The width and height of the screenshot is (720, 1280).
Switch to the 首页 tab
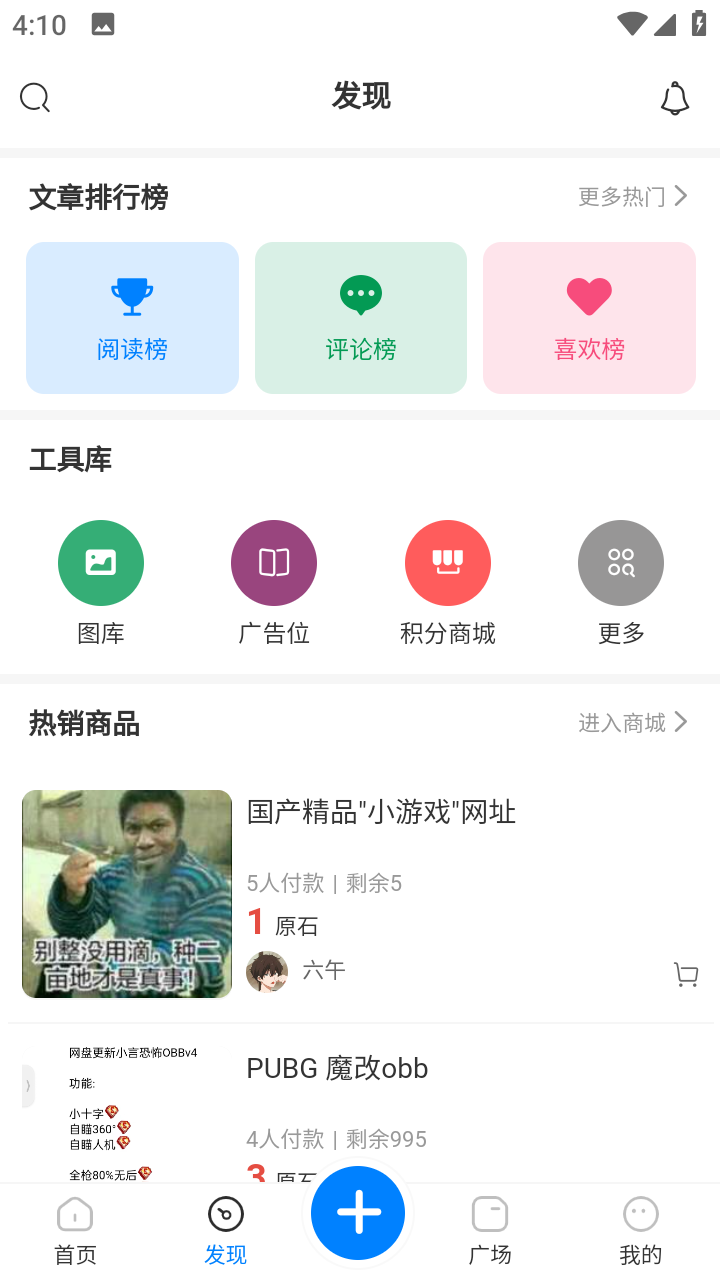pyautogui.click(x=75, y=1230)
